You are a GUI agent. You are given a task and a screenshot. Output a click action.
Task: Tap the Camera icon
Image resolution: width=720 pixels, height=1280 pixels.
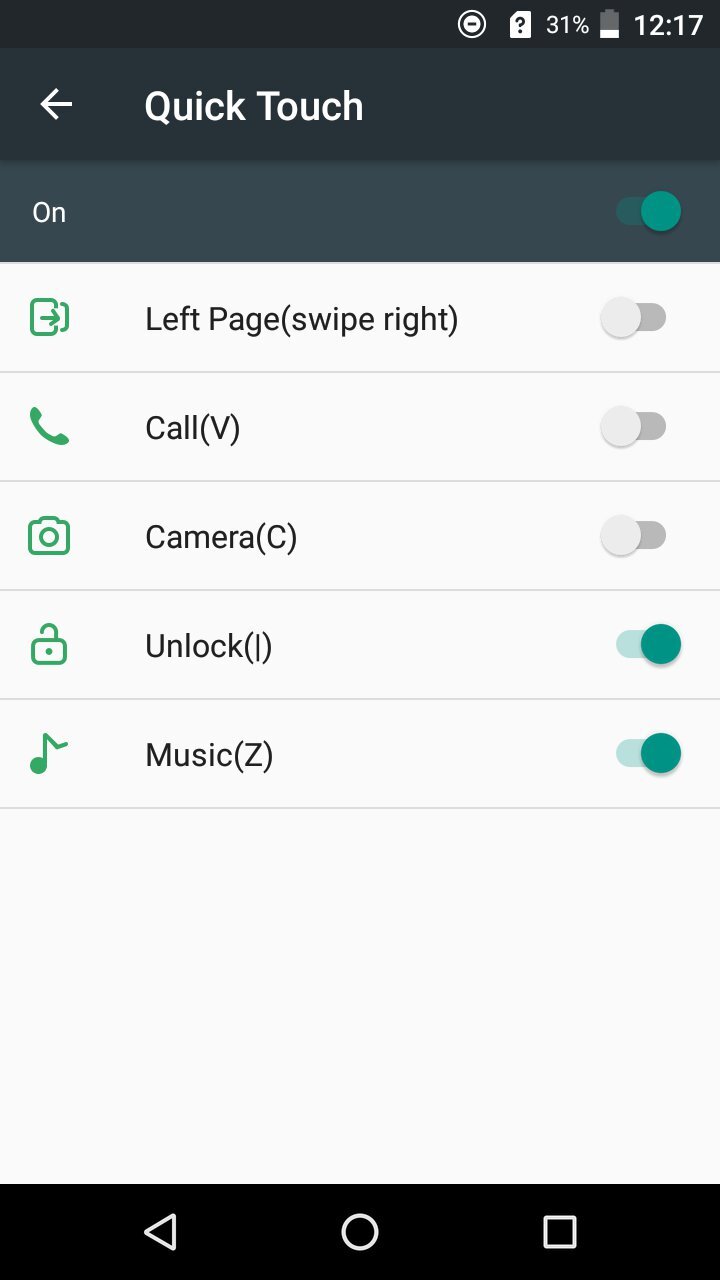click(x=48, y=535)
